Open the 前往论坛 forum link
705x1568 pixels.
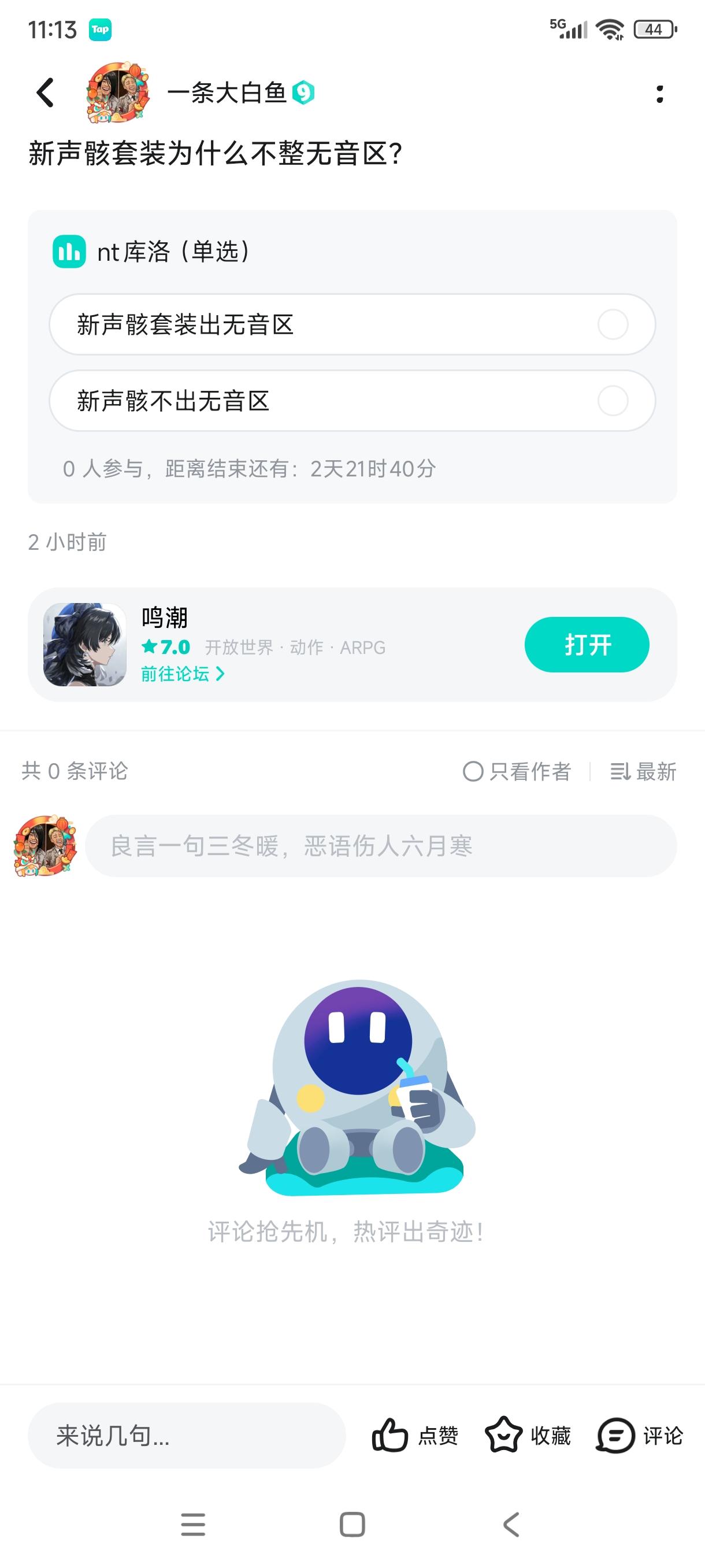[183, 674]
